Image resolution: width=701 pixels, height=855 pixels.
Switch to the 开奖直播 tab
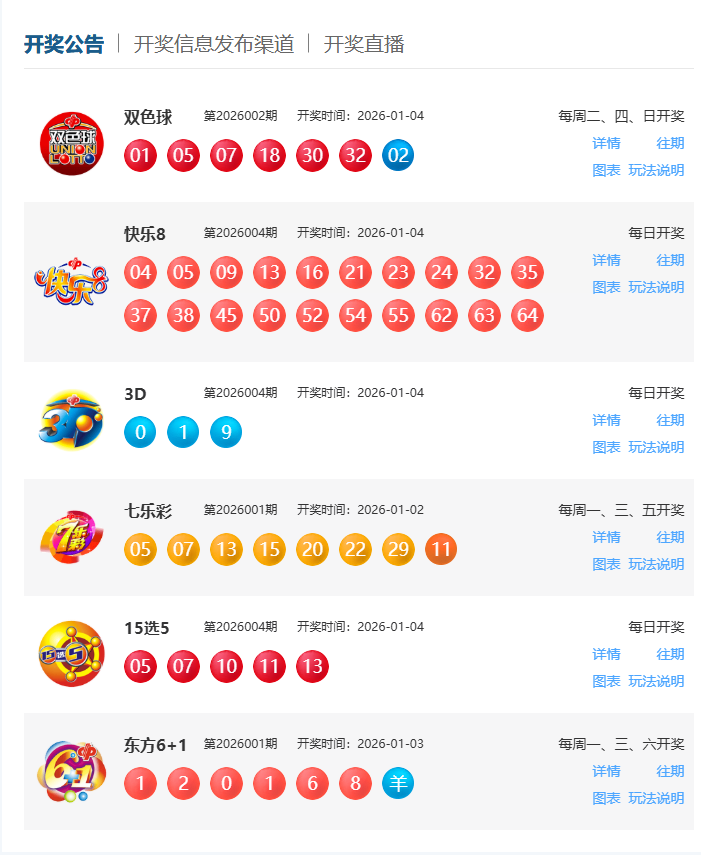coord(364,44)
